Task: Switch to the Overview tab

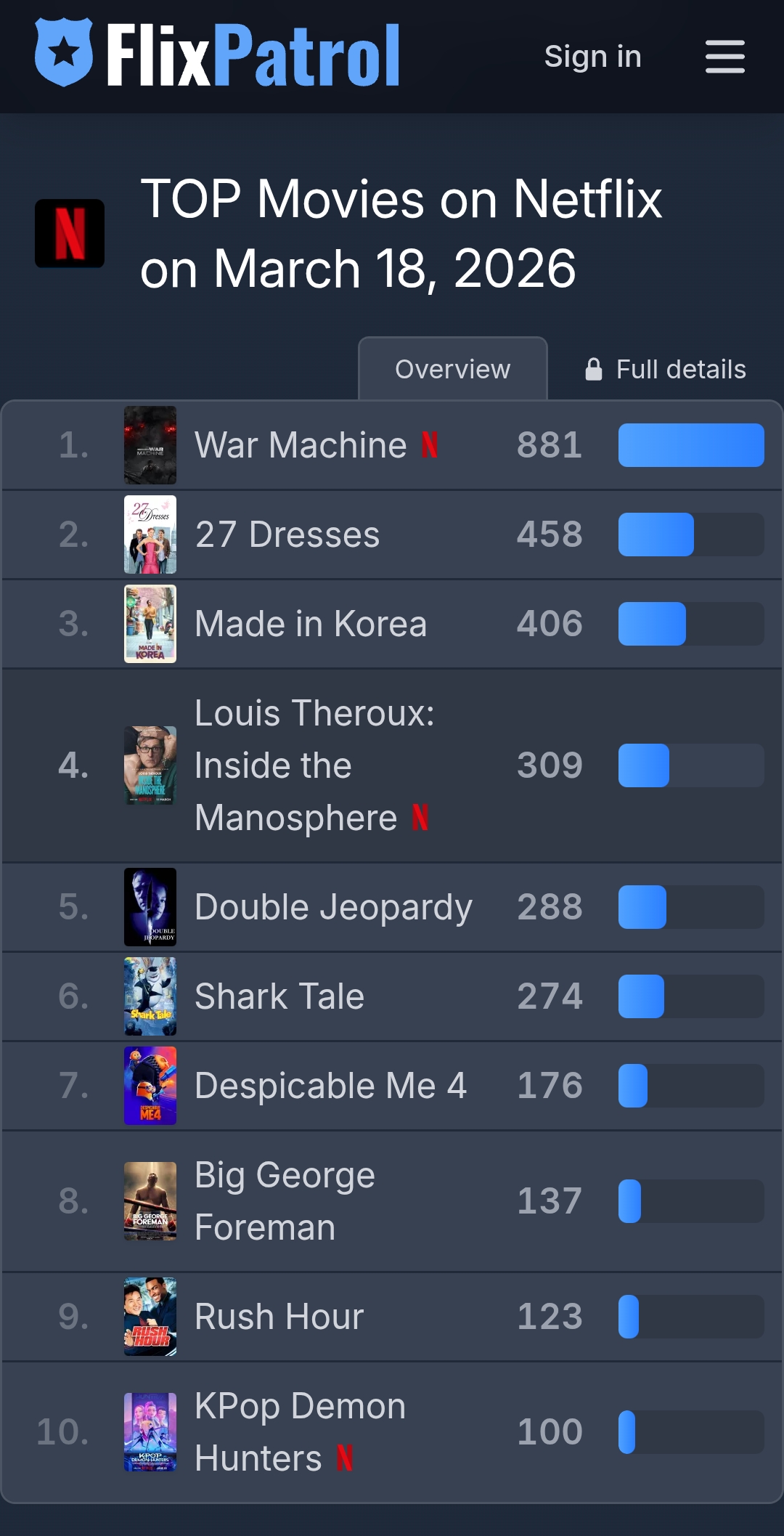Action: point(452,369)
